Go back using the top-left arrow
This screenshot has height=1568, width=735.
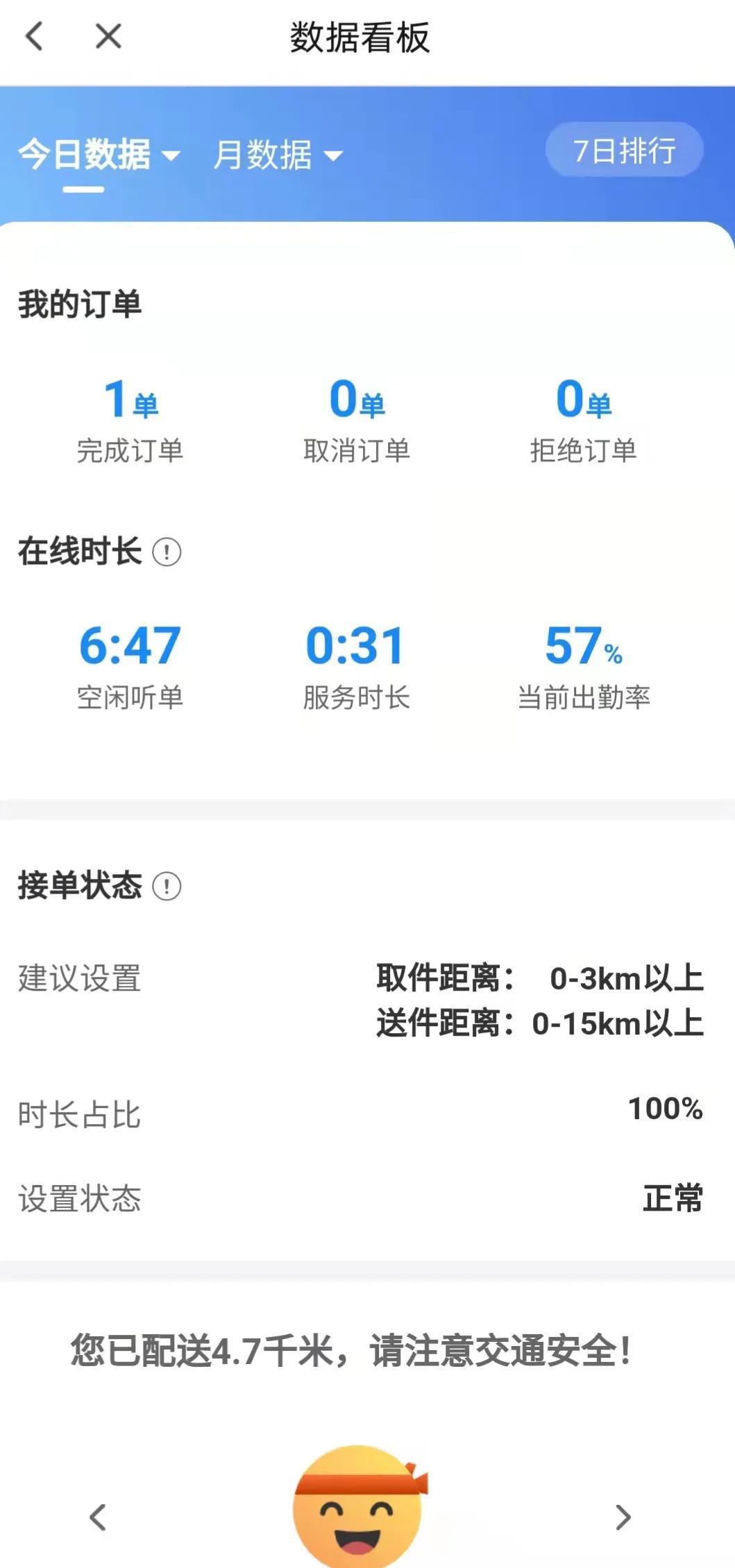click(x=34, y=36)
